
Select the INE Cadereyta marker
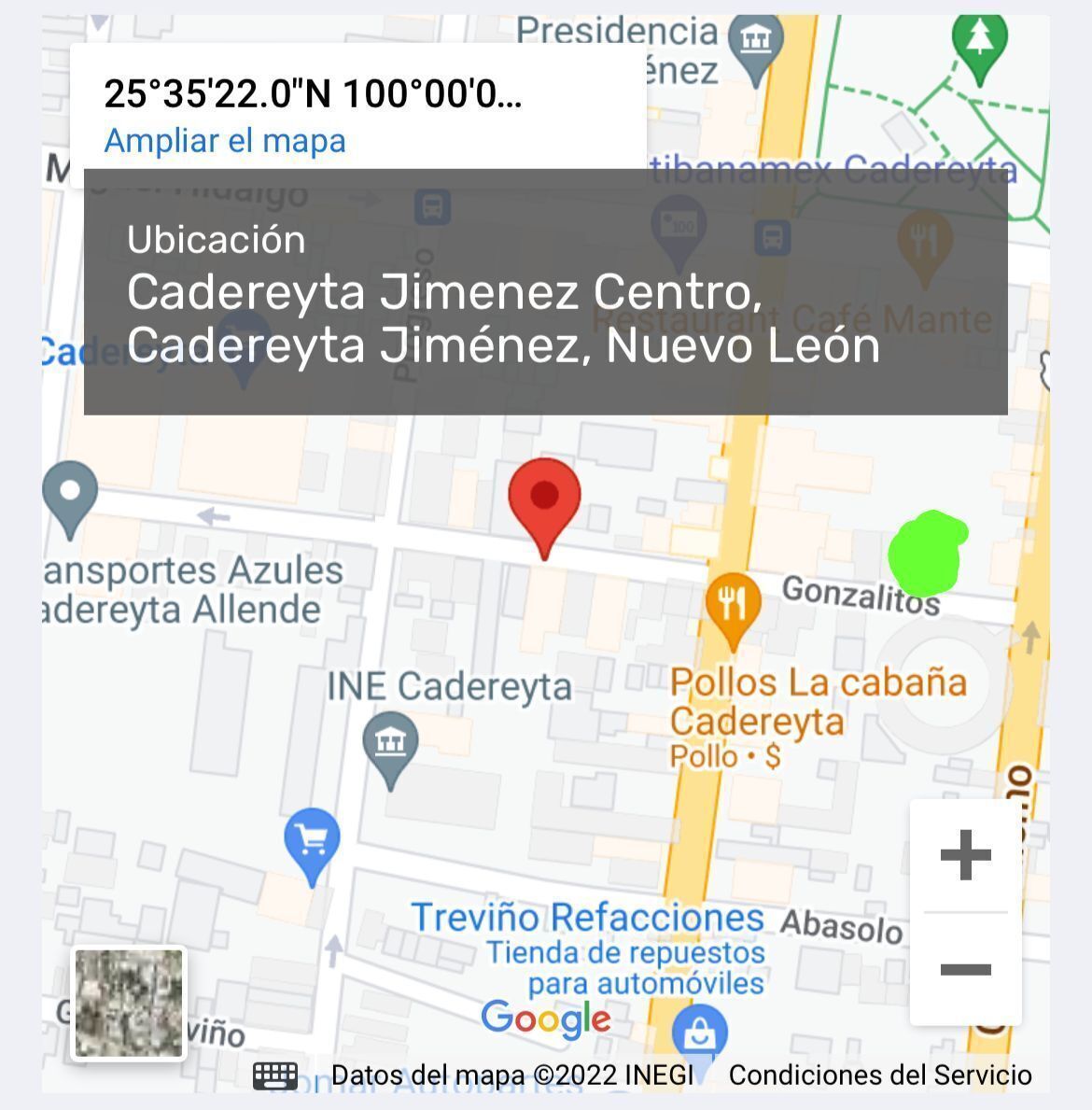click(390, 746)
